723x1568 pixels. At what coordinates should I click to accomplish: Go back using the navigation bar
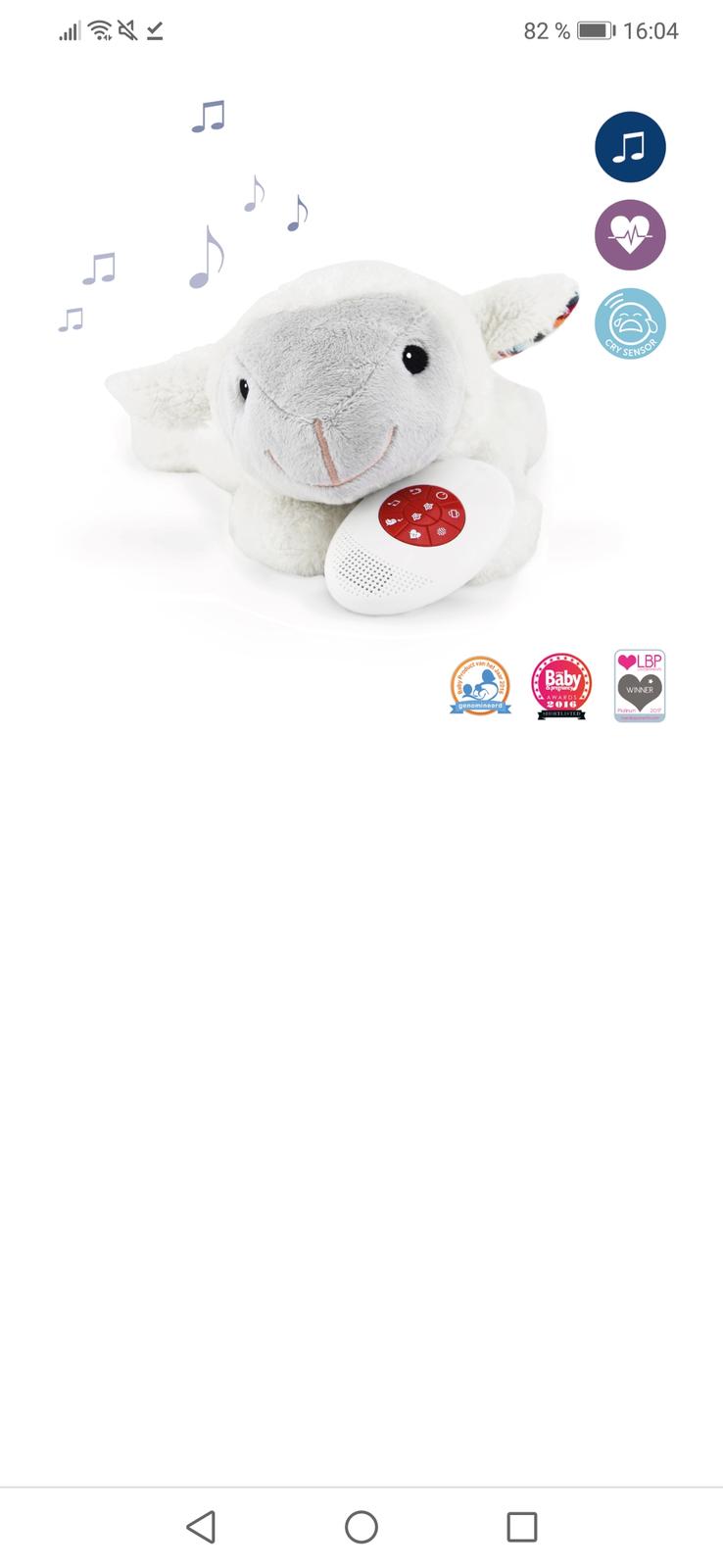click(x=201, y=1527)
